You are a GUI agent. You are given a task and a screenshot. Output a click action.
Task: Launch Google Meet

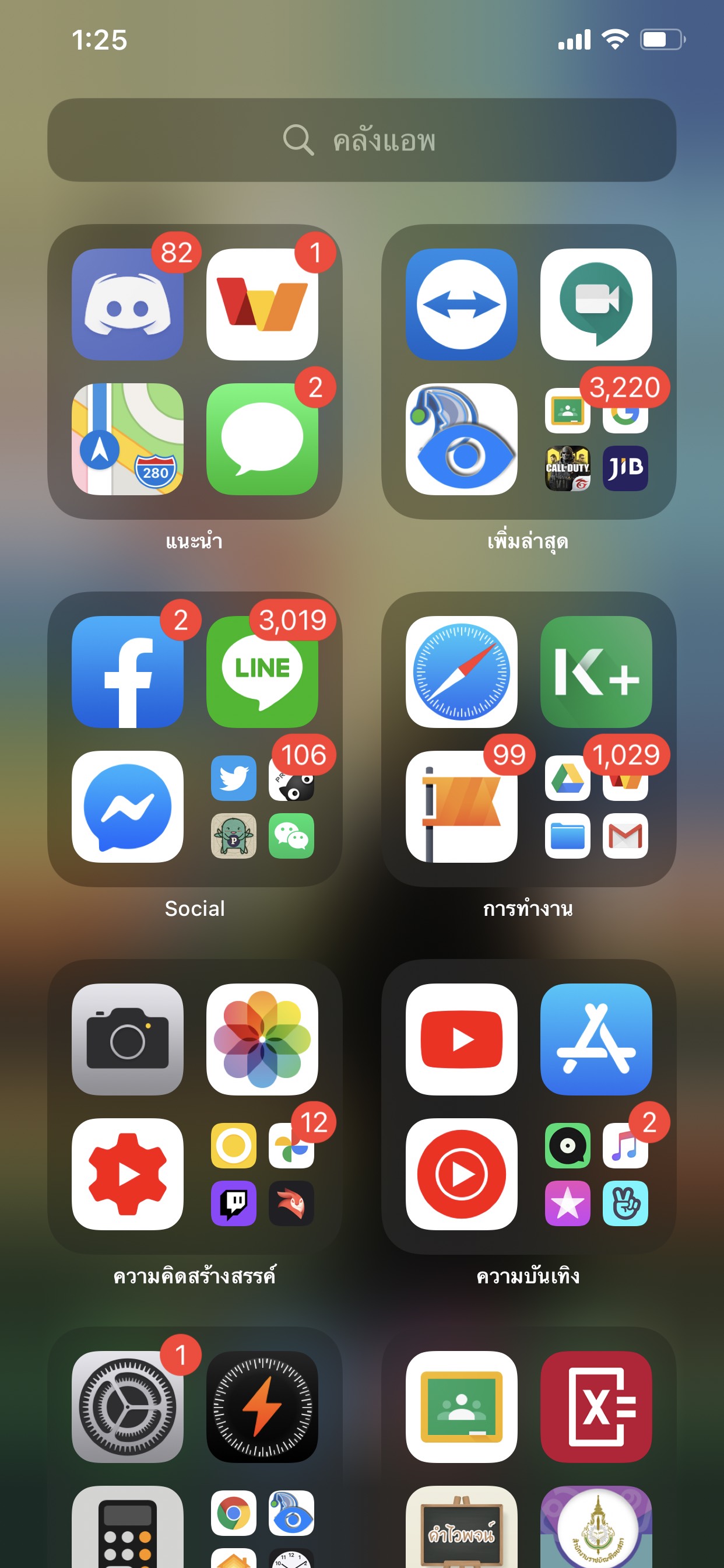(x=596, y=304)
